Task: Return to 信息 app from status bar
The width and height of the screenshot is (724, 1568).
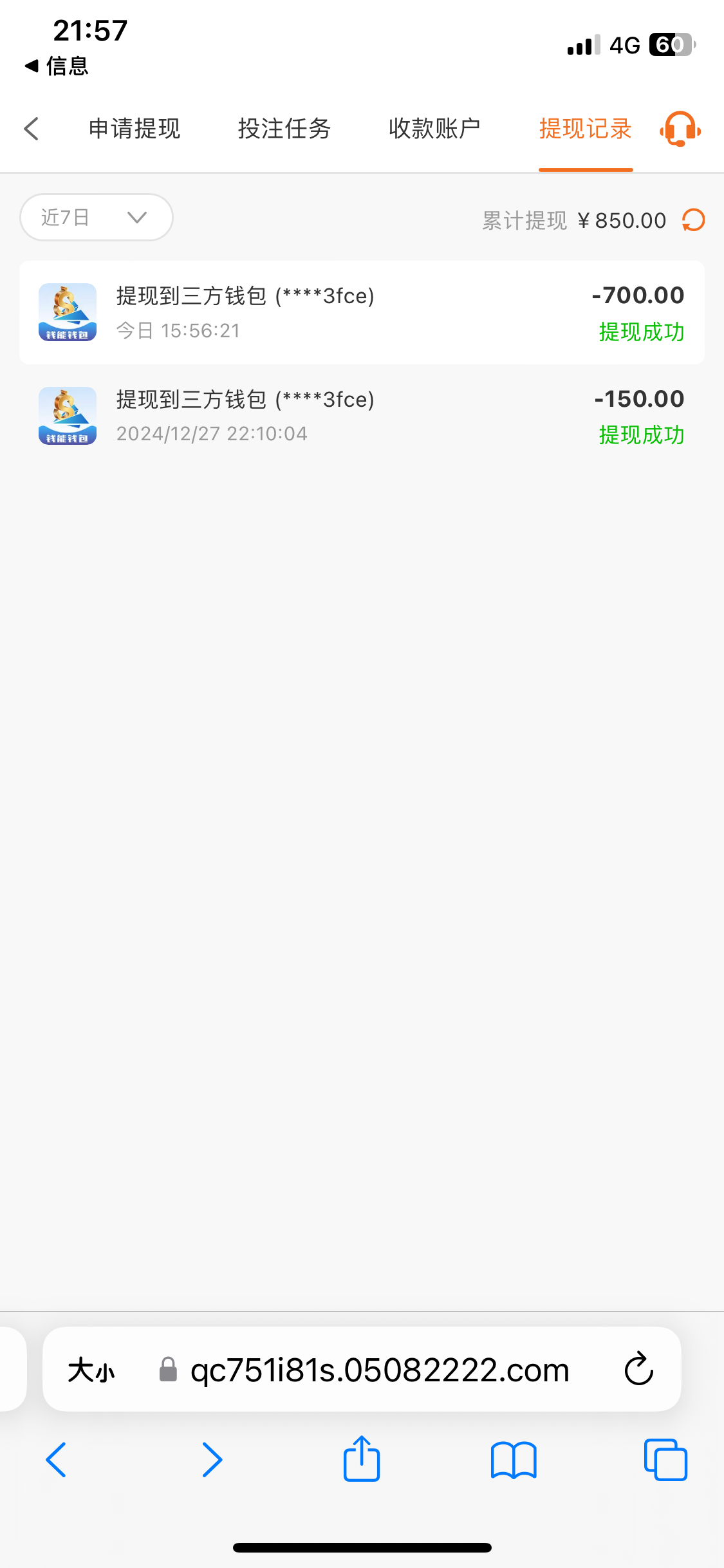Action: click(57, 66)
